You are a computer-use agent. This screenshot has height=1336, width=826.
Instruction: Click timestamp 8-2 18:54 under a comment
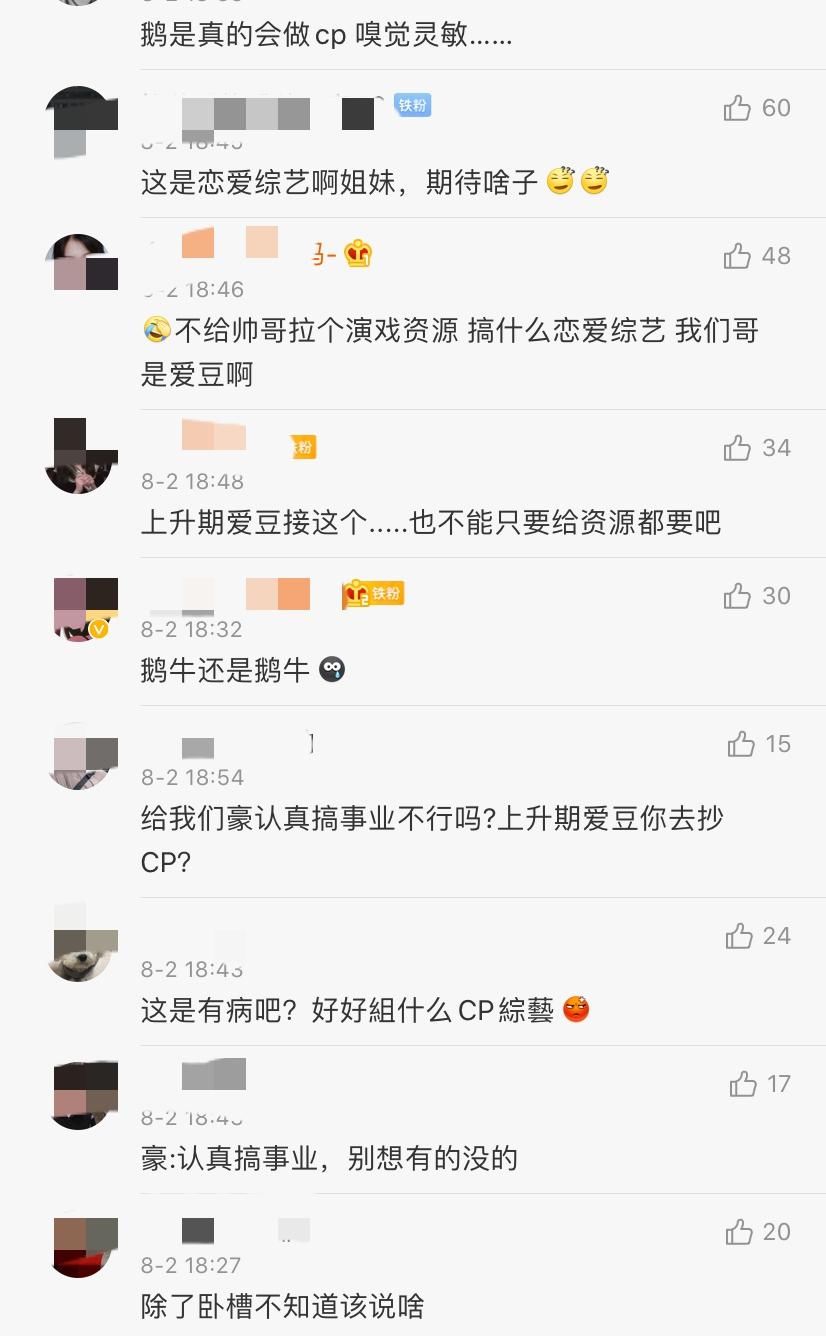point(192,777)
